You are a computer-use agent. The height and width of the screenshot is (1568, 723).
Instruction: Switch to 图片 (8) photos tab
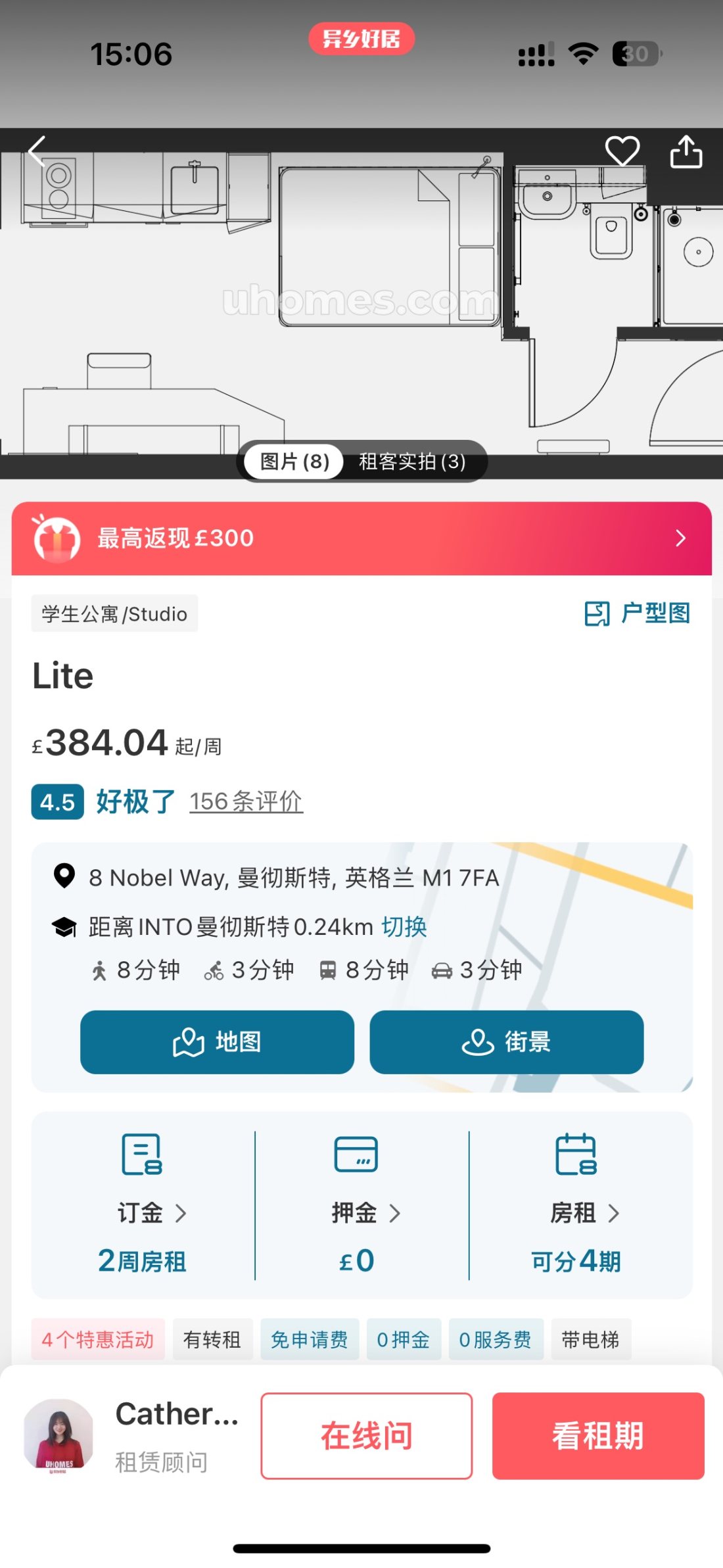(294, 462)
